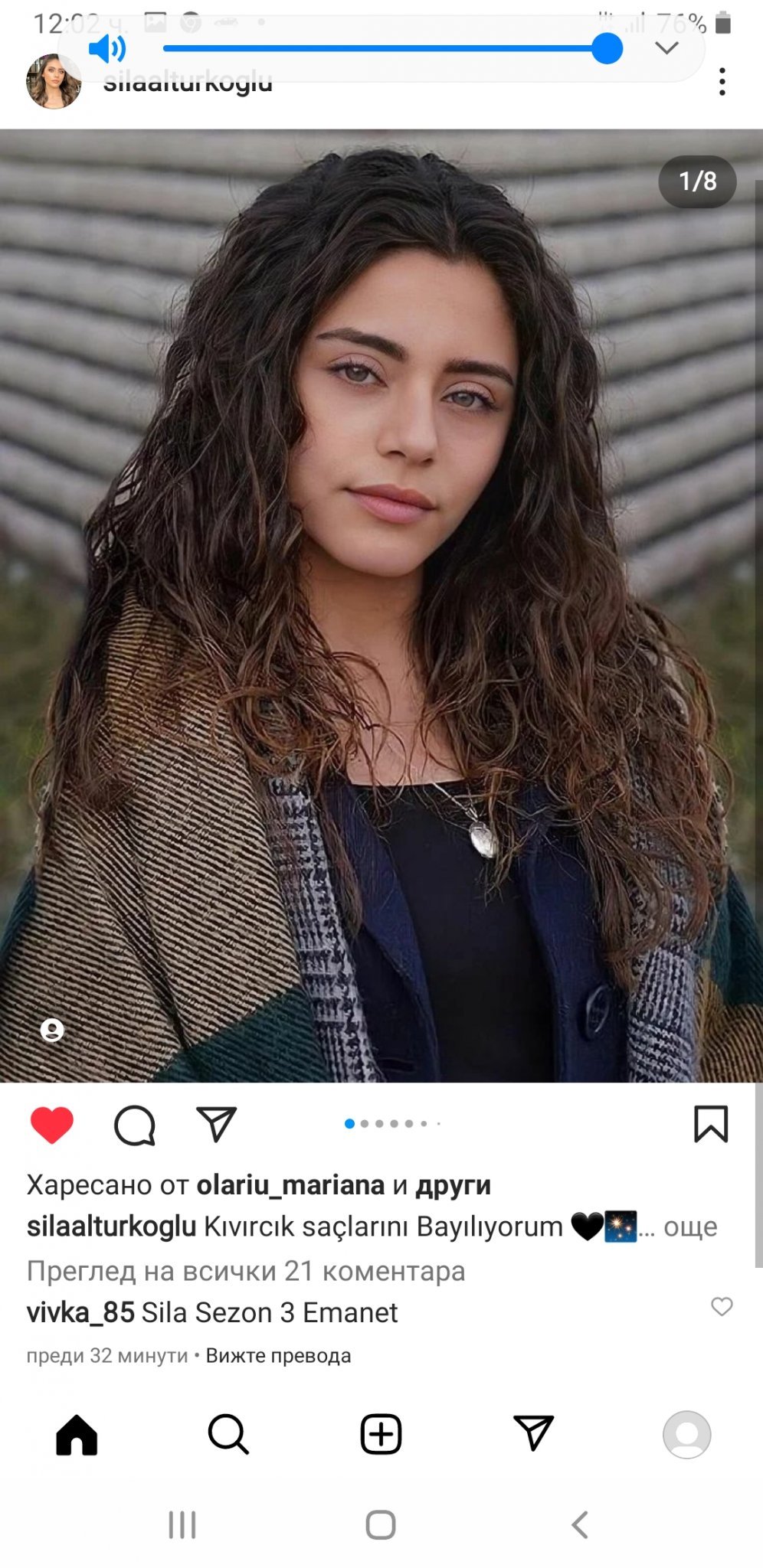Switch to your profile tab

tap(686, 1434)
